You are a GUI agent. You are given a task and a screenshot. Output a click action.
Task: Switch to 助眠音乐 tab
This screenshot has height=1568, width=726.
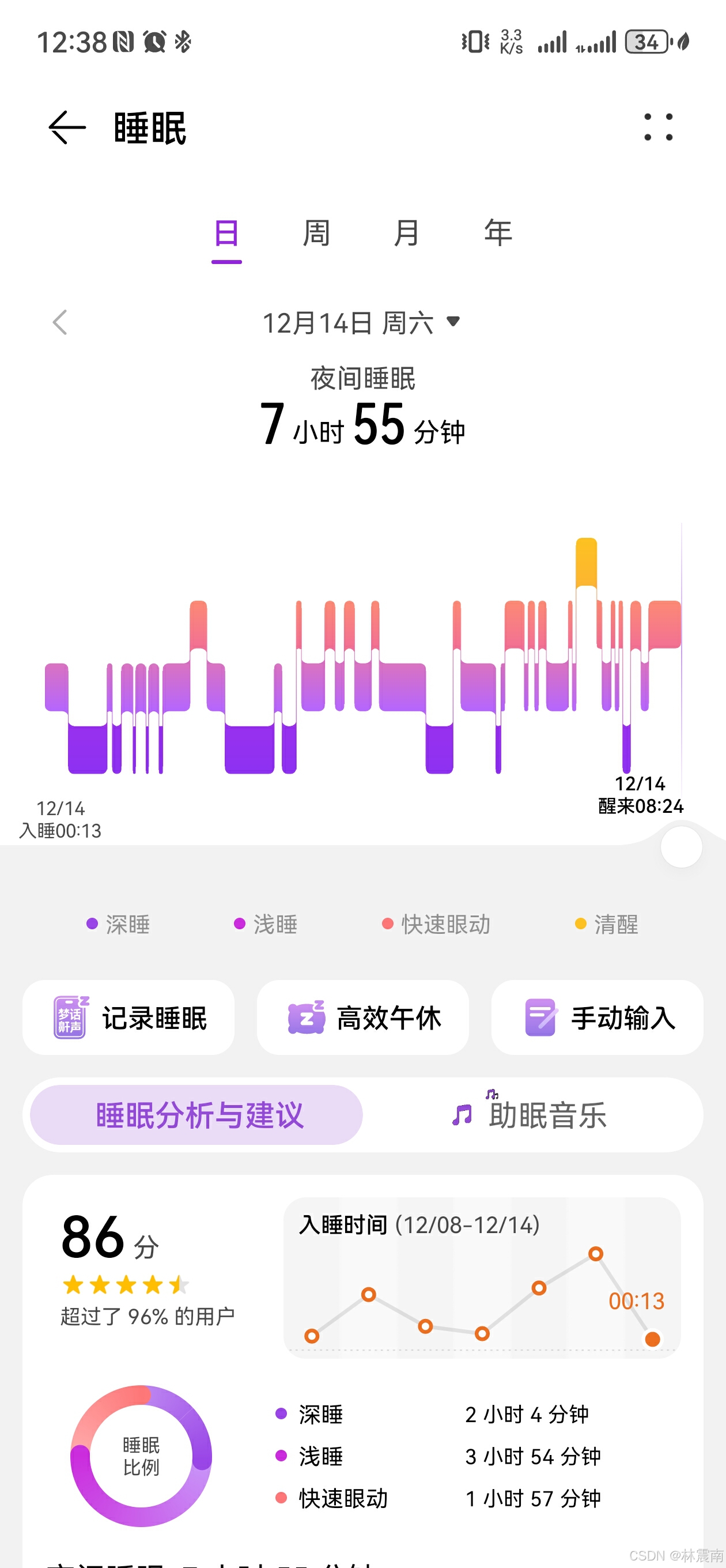(531, 1115)
